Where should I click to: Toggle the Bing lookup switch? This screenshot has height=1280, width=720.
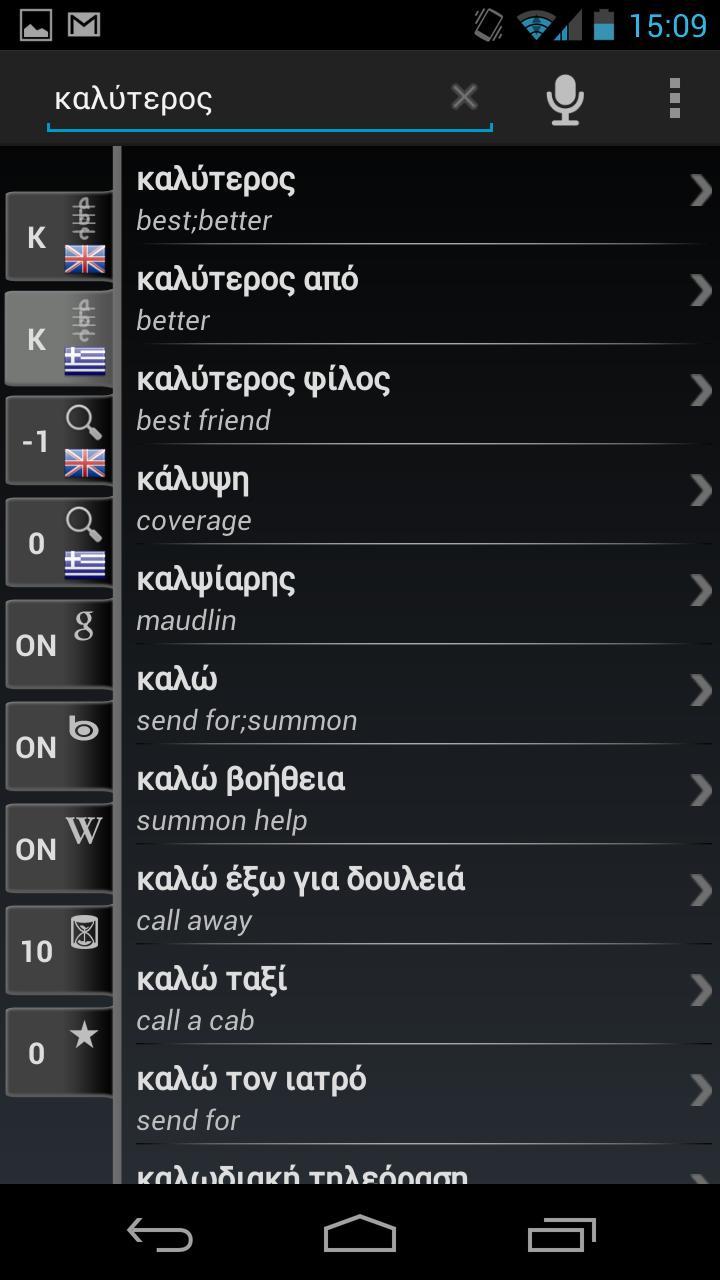(58, 746)
